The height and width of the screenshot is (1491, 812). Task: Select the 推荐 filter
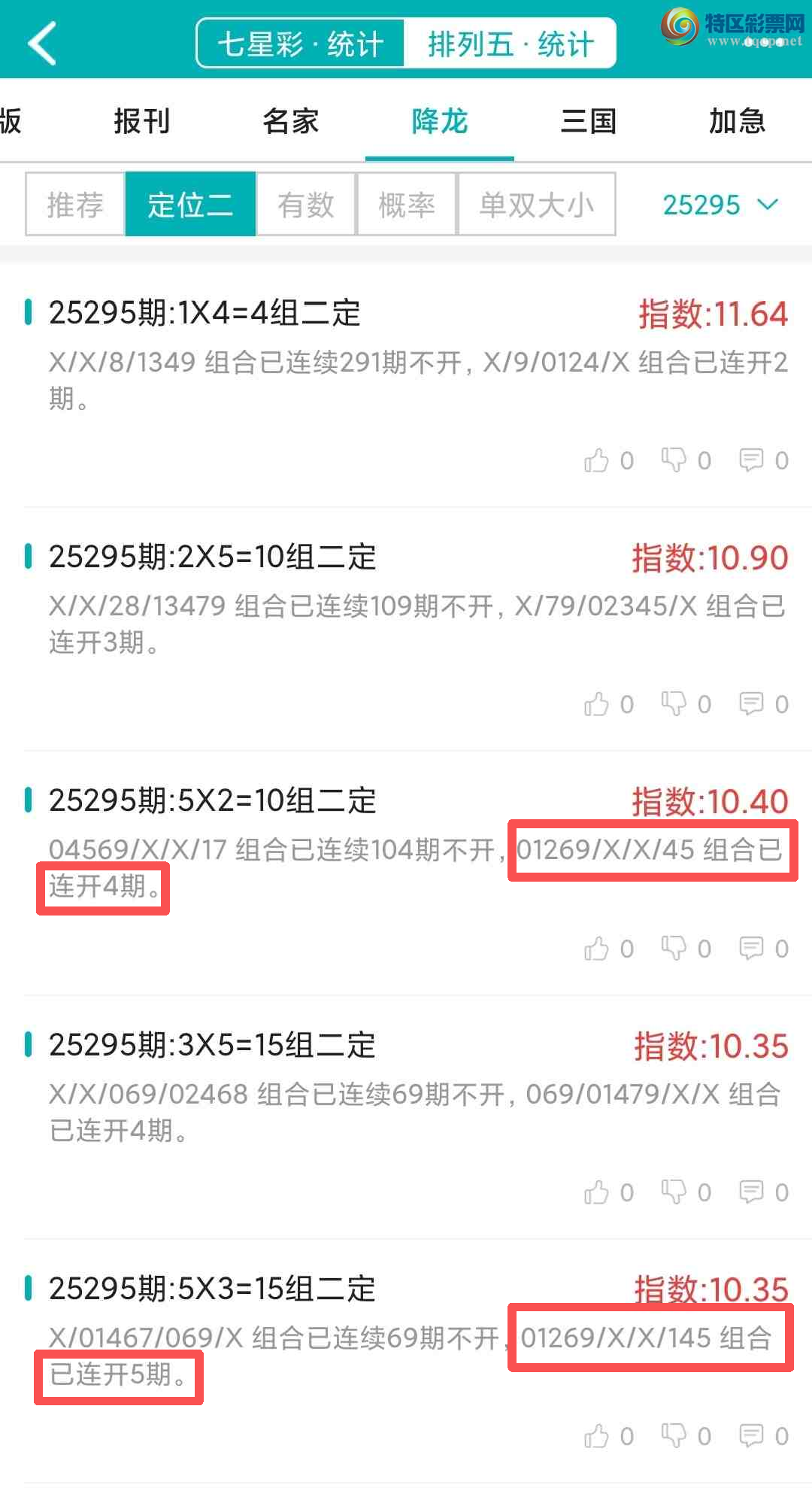point(75,205)
